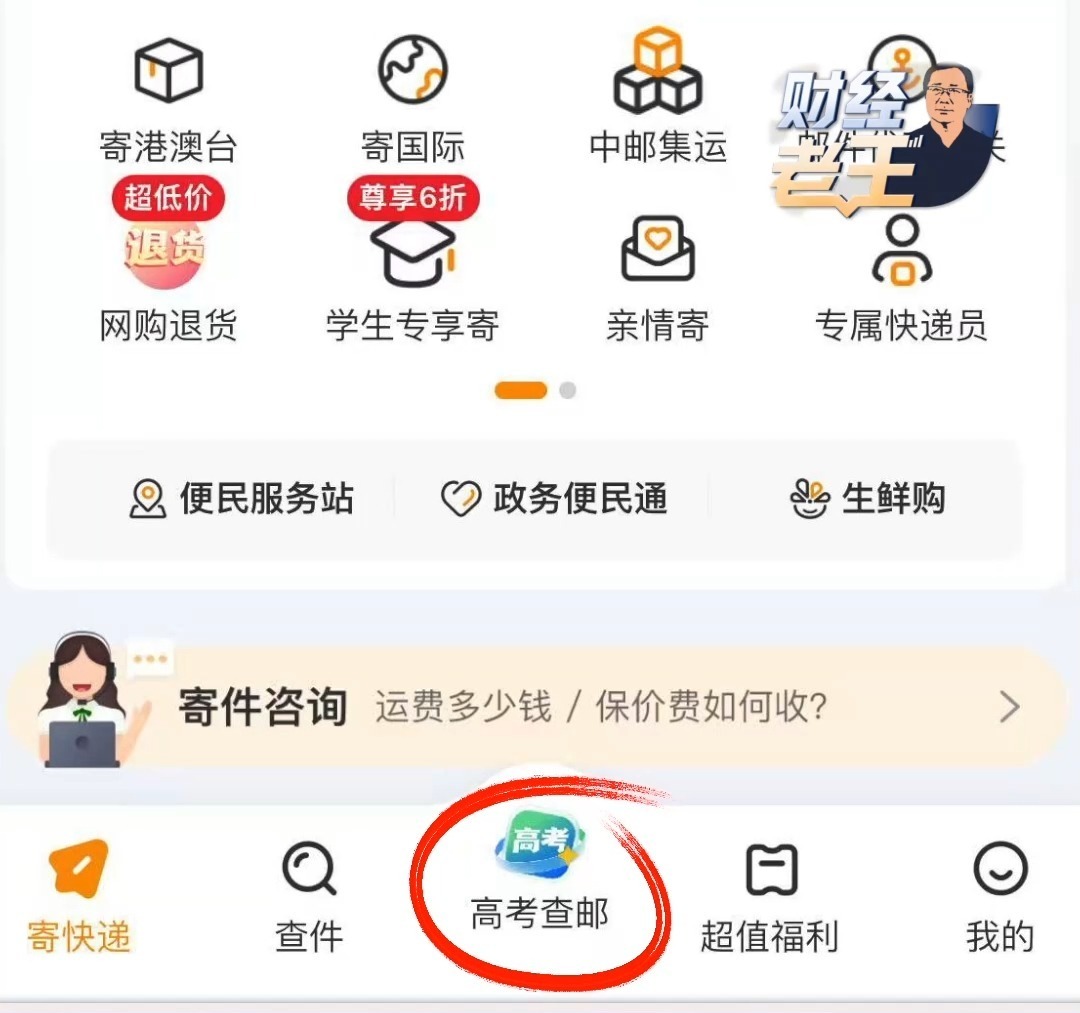Tap the second page indicator dot
This screenshot has width=1080, height=1013.
pos(567,391)
